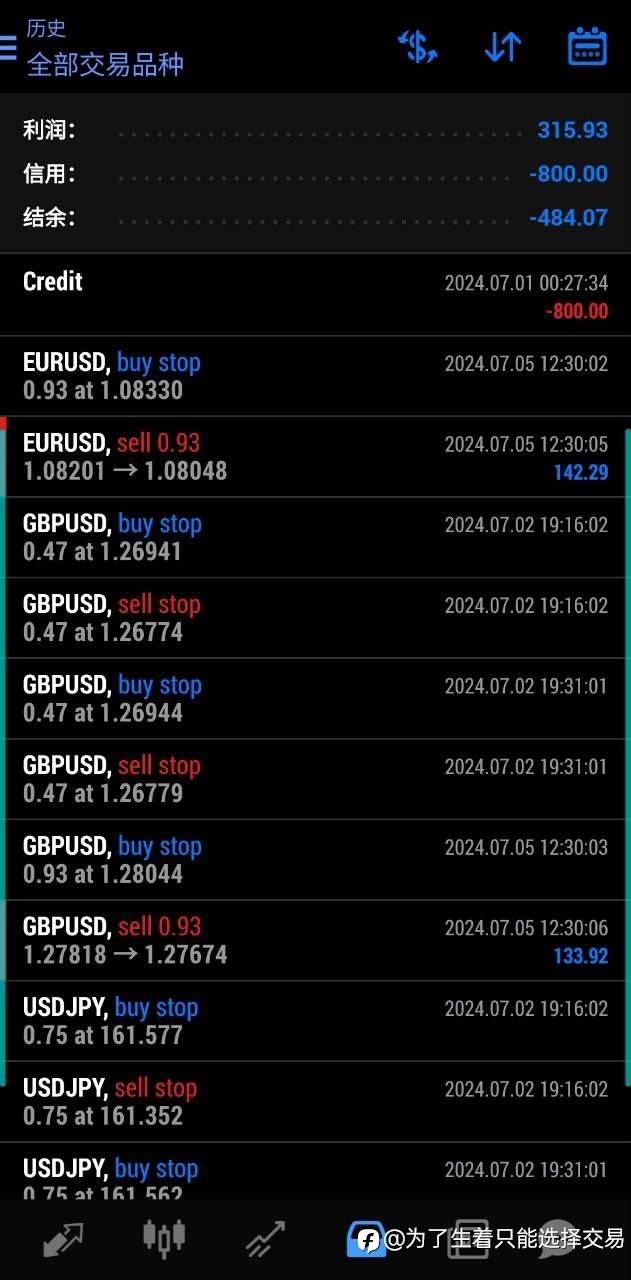Viewport: 631px width, 1280px height.
Task: Filter history by trading symbol
Action: click(x=417, y=47)
